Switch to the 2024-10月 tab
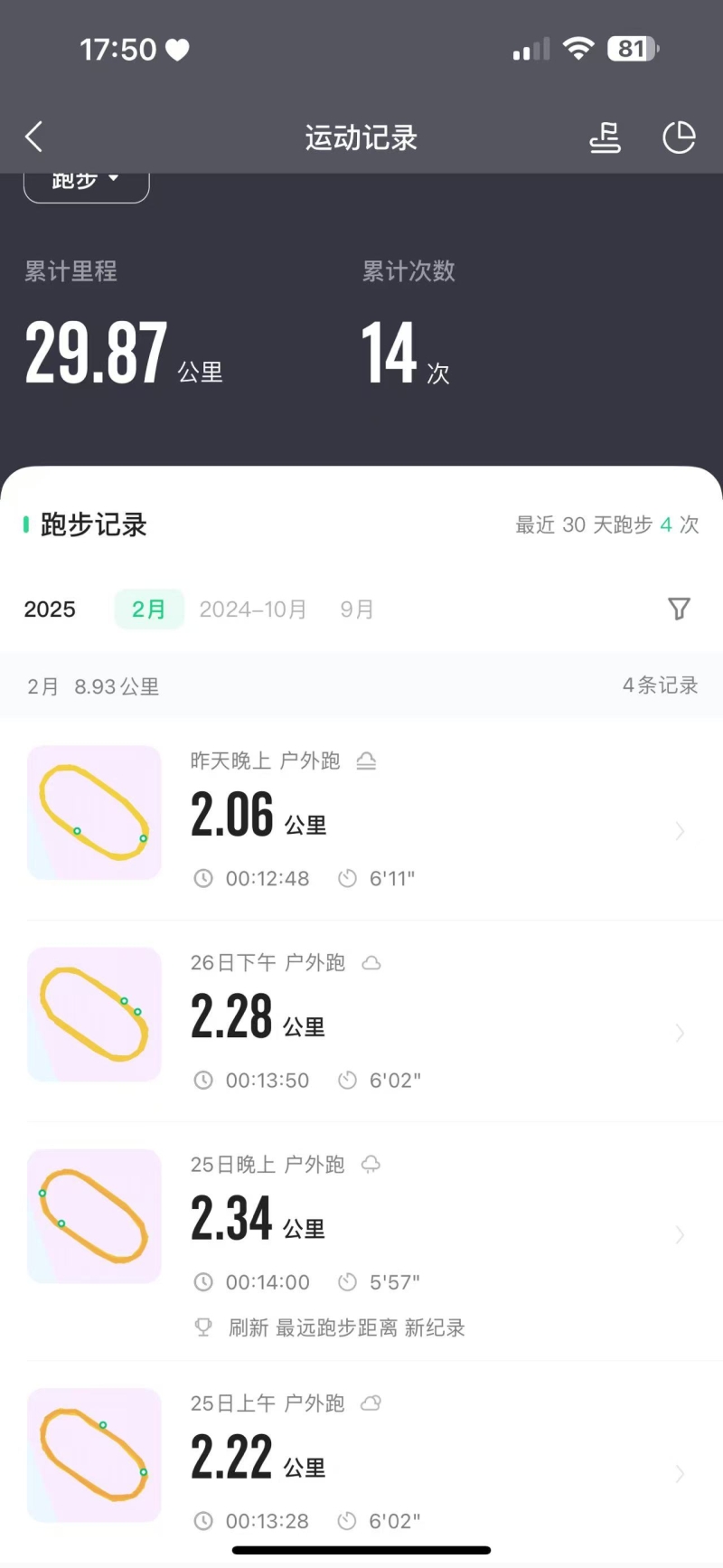 [x=253, y=609]
